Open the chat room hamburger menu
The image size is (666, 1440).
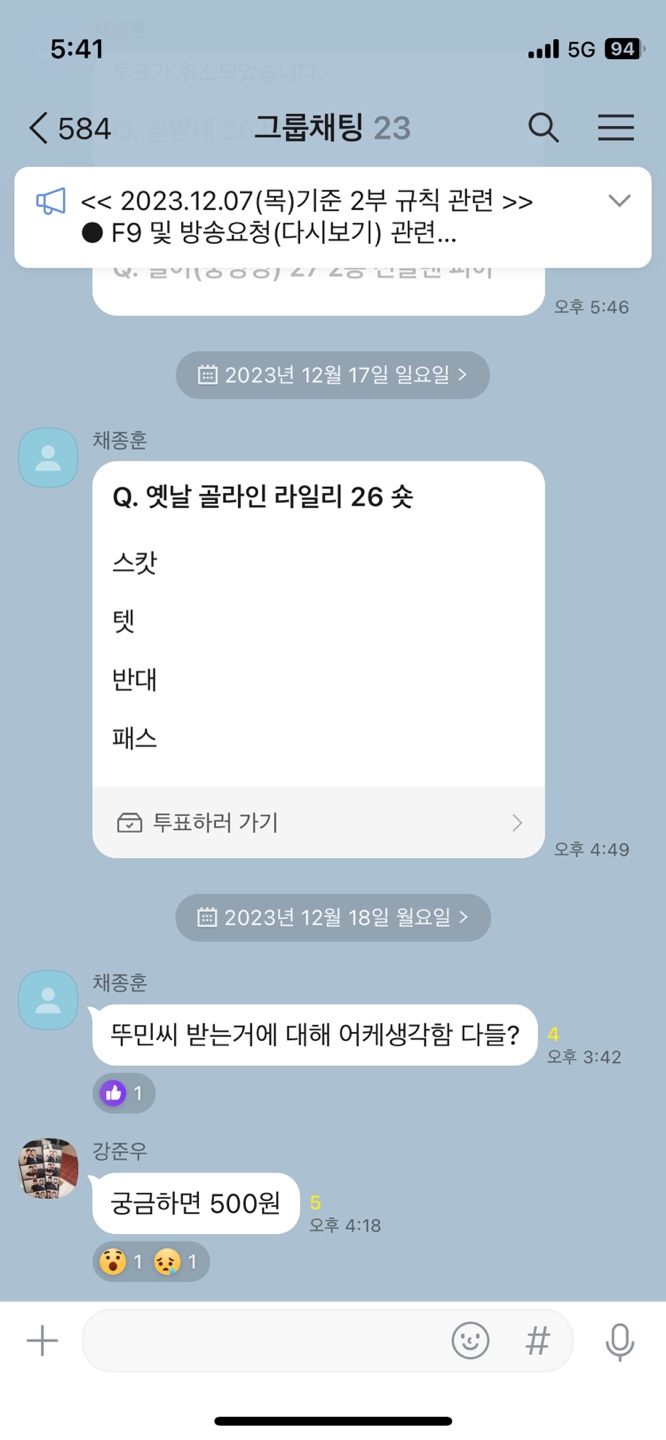[x=616, y=128]
